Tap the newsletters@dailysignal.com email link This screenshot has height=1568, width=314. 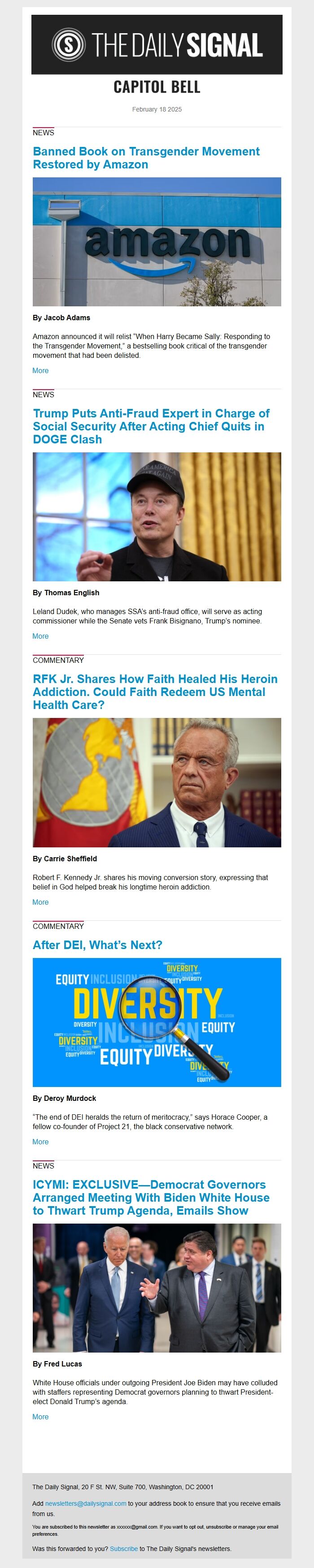[x=85, y=1503]
